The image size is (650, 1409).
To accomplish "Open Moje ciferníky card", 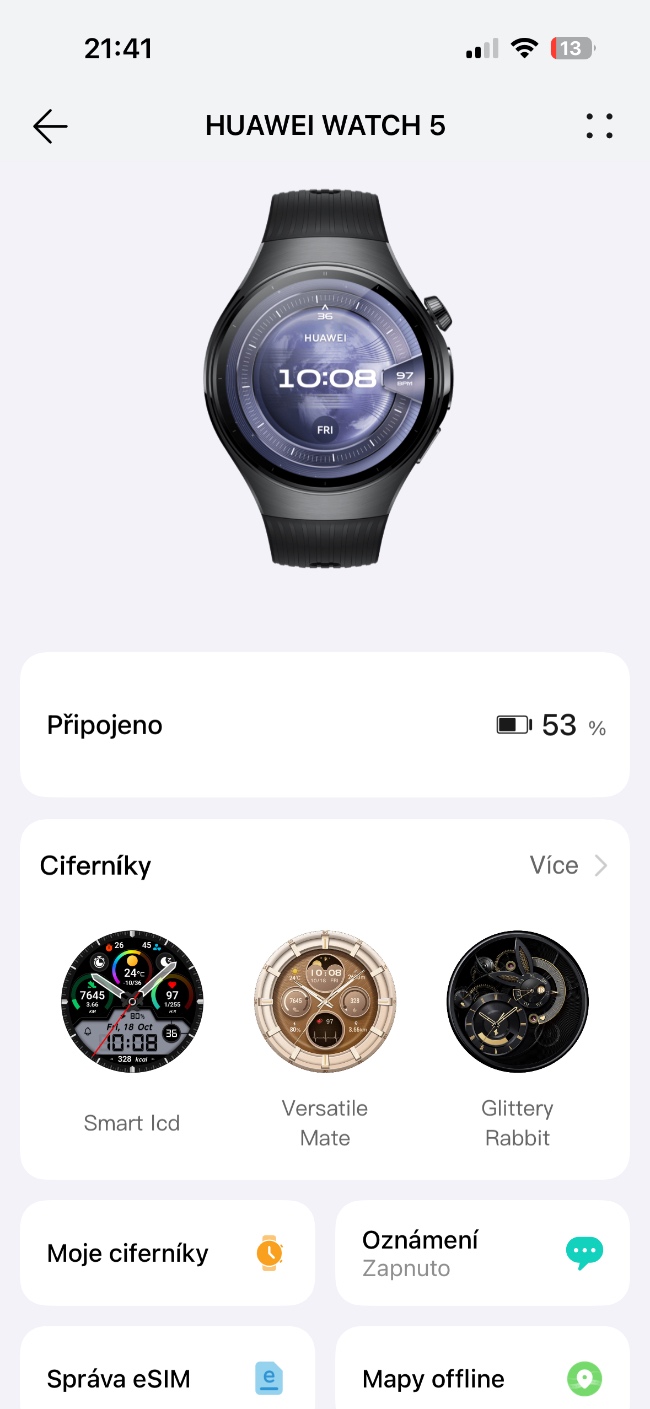I will (167, 1253).
